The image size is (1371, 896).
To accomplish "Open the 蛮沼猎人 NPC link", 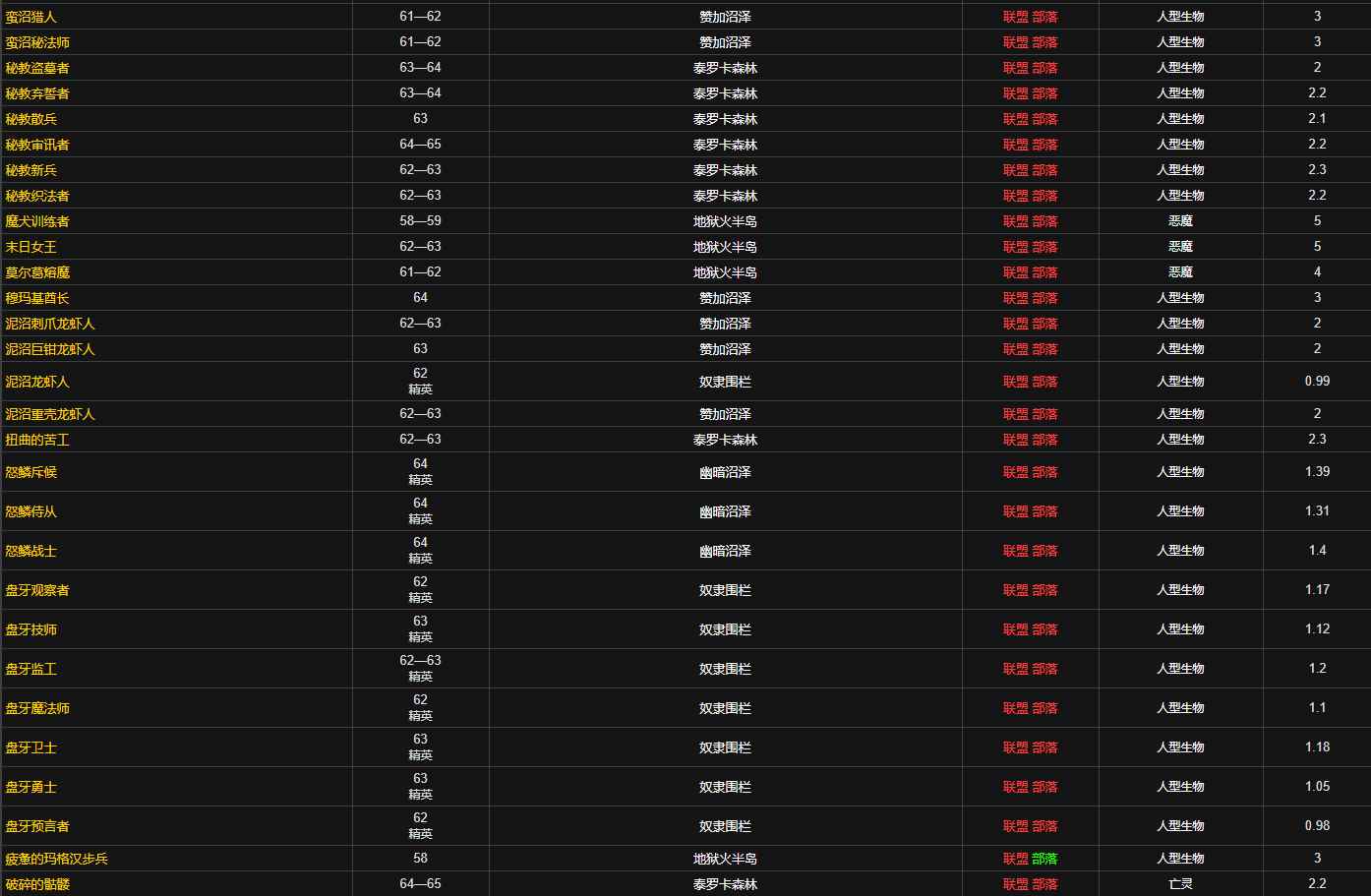I will tap(31, 17).
